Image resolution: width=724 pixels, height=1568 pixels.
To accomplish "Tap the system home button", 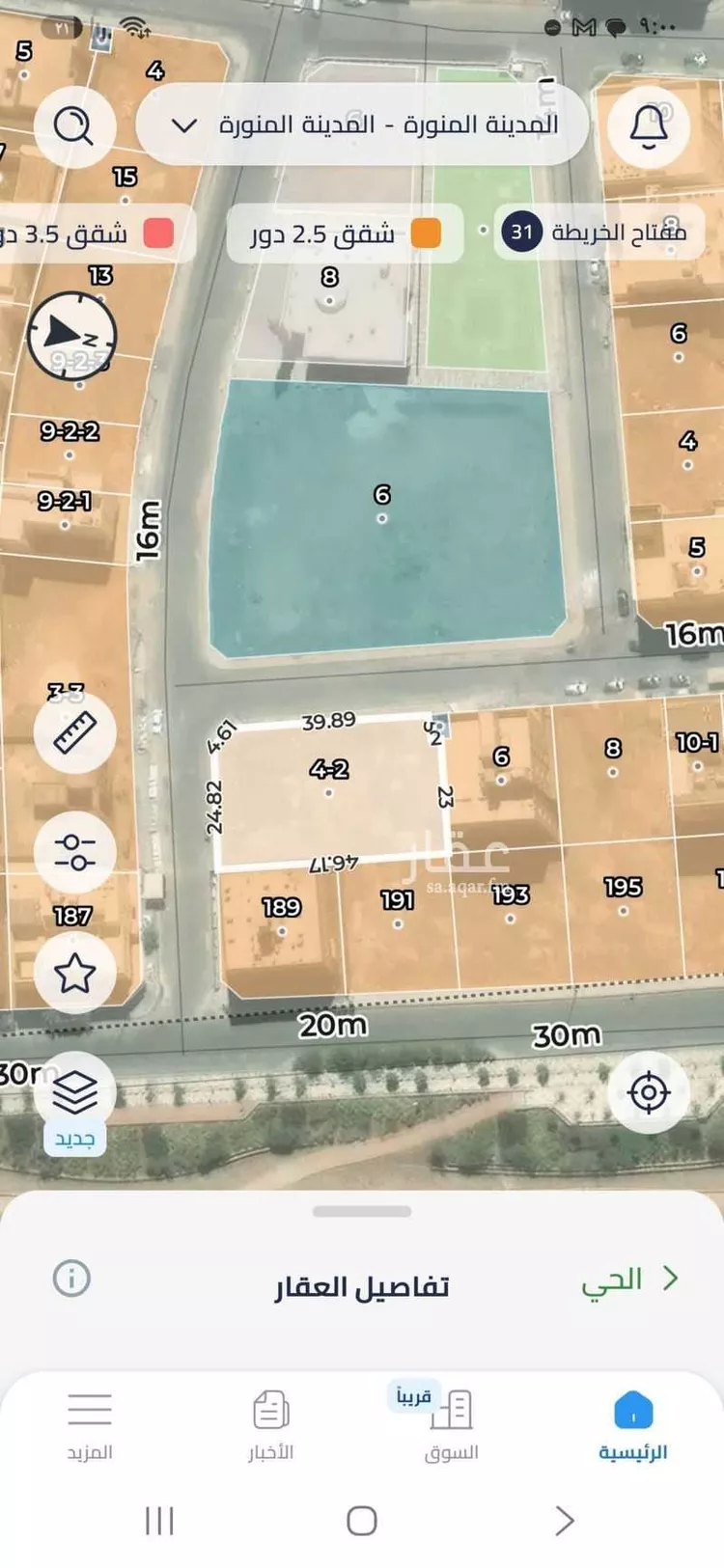I will (x=362, y=1522).
